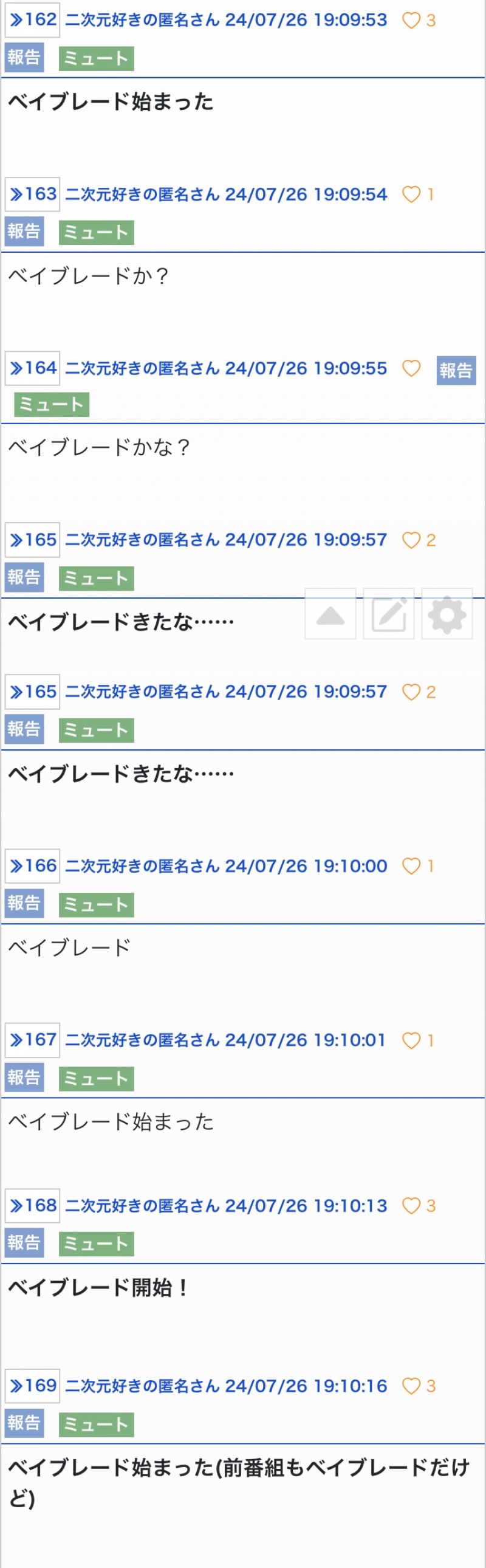Mute post 164 with ミュート button
Screen dimensions: 486x1568
coord(52,404)
